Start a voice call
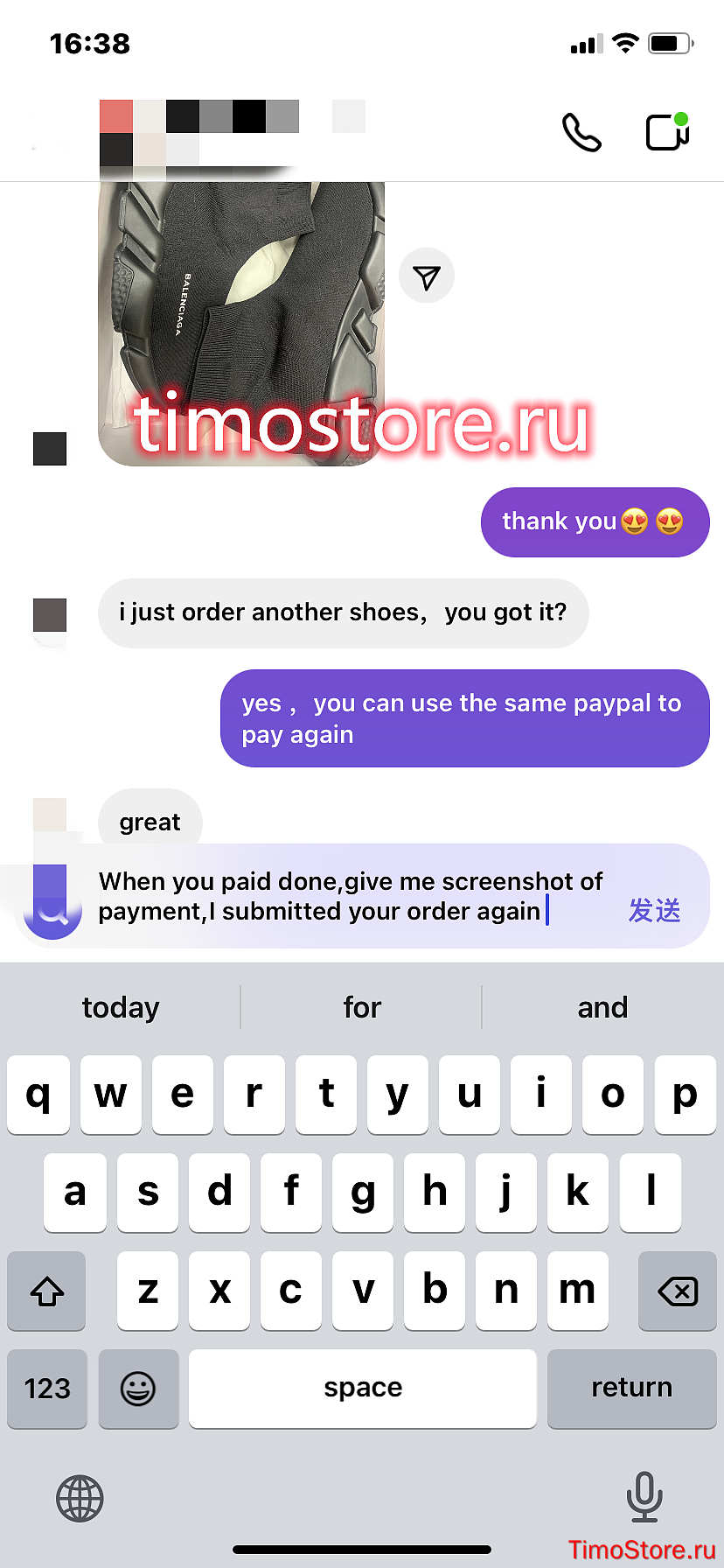 [x=581, y=132]
